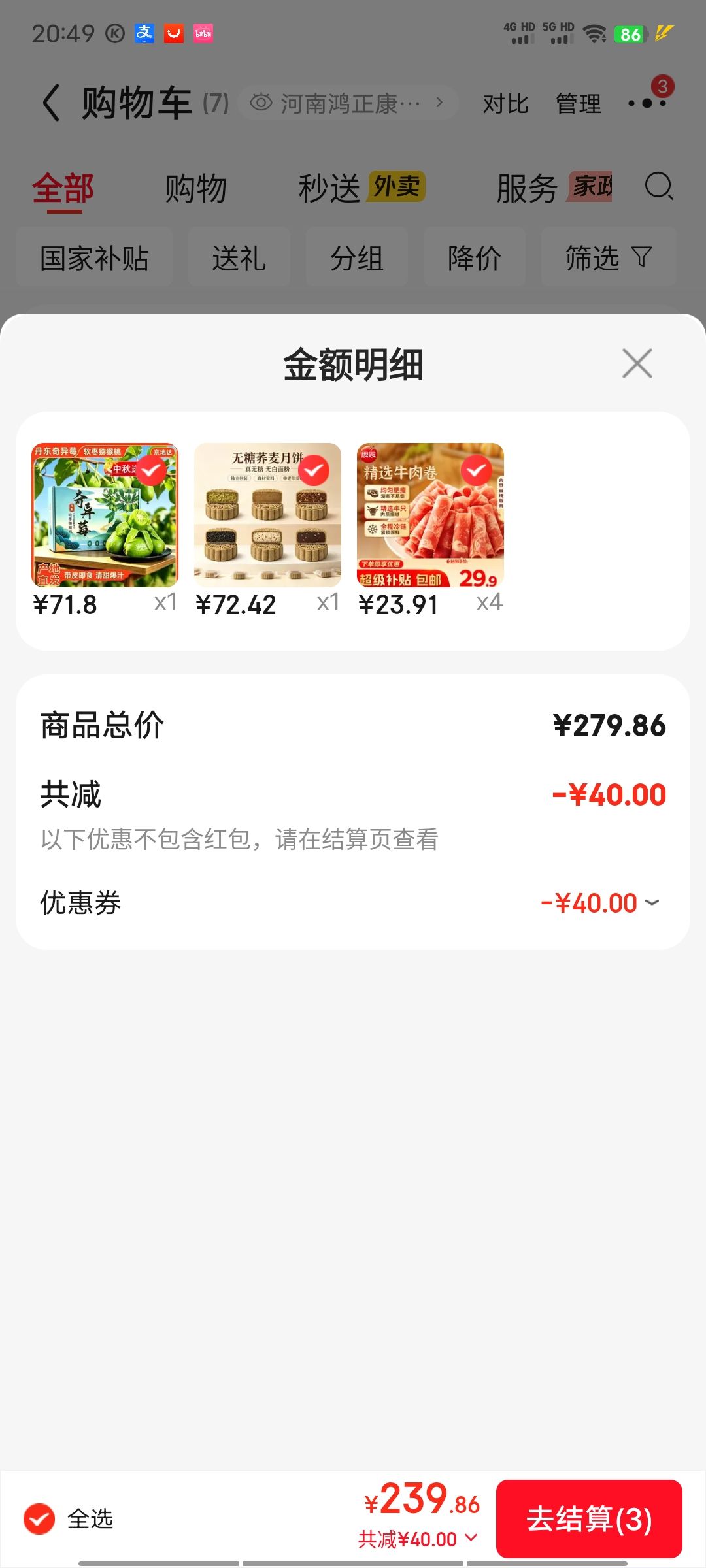This screenshot has height=1568, width=706.
Task: Select the 国家补贴 filter chip
Action: [94, 257]
